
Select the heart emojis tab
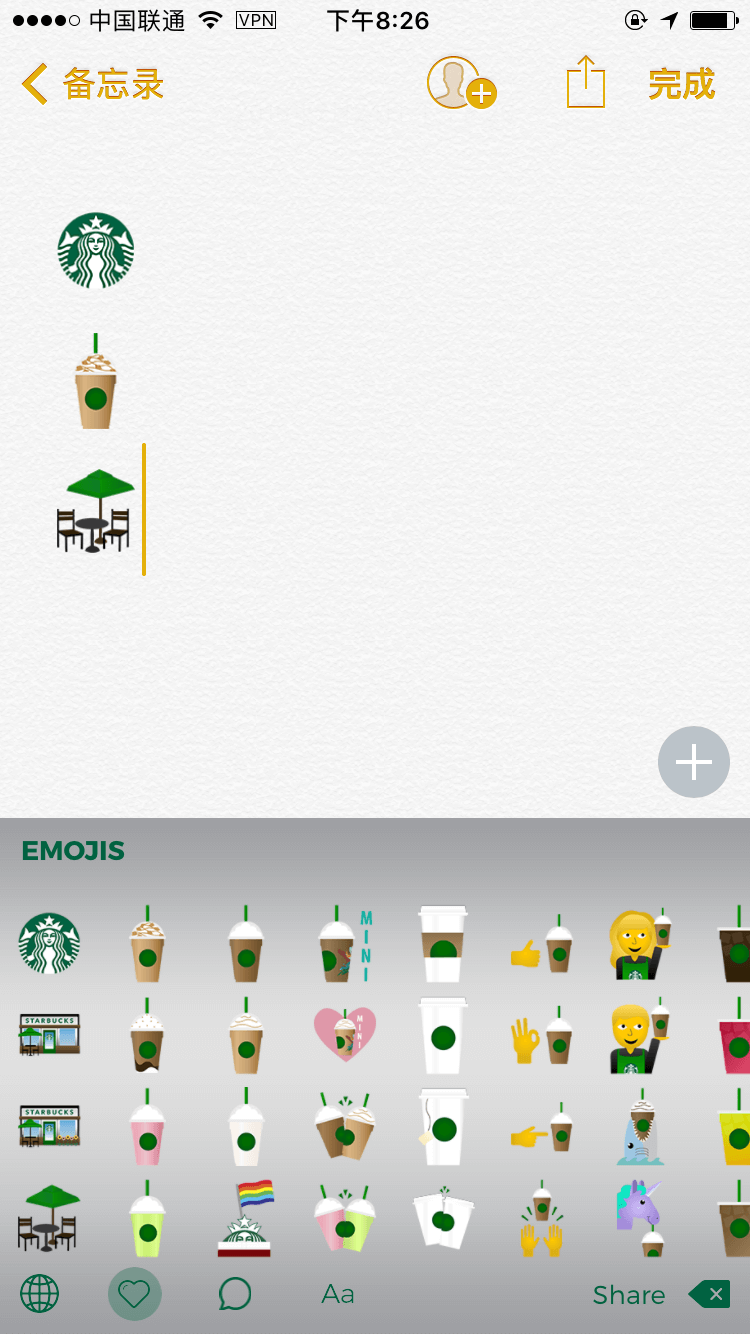134,1294
